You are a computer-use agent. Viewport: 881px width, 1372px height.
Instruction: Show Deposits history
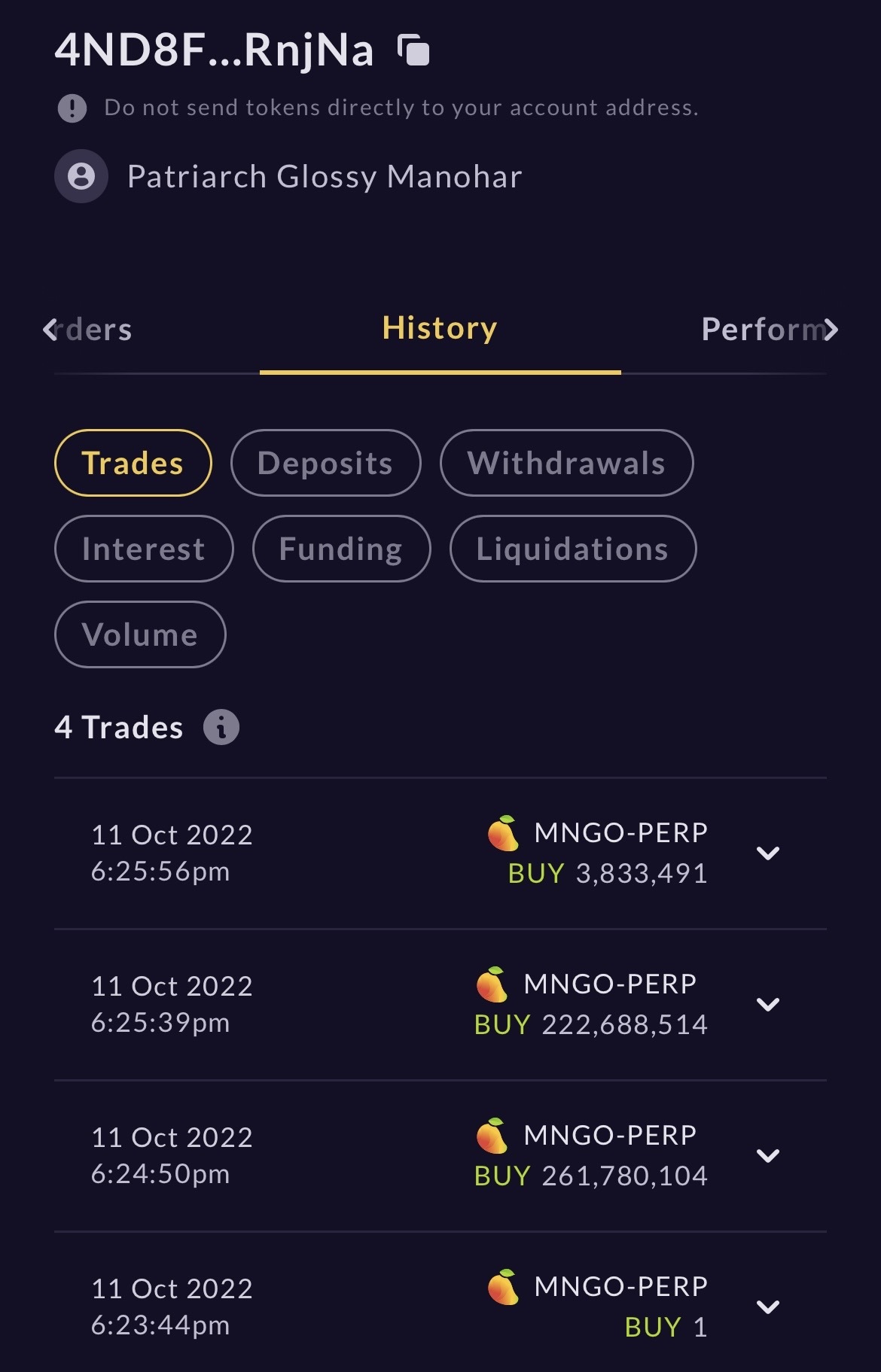pos(325,463)
